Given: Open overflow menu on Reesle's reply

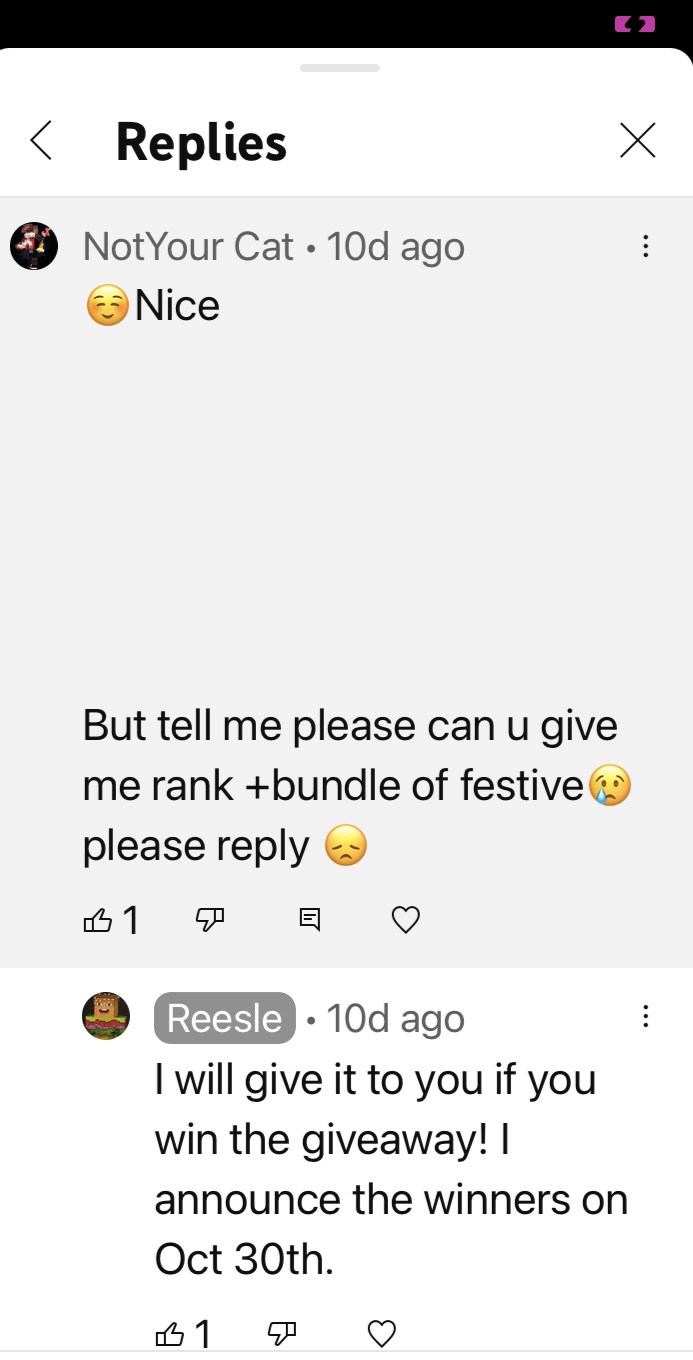Looking at the screenshot, I should click(646, 1018).
